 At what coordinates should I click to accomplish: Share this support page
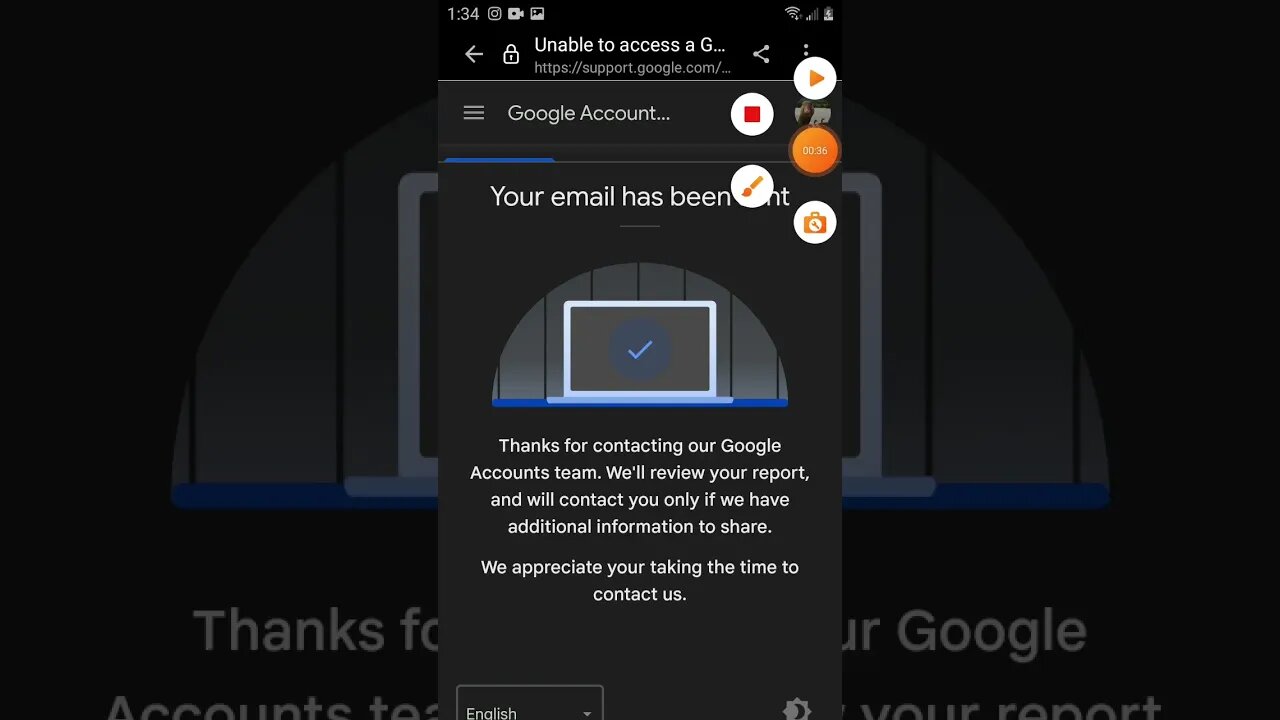(x=761, y=55)
